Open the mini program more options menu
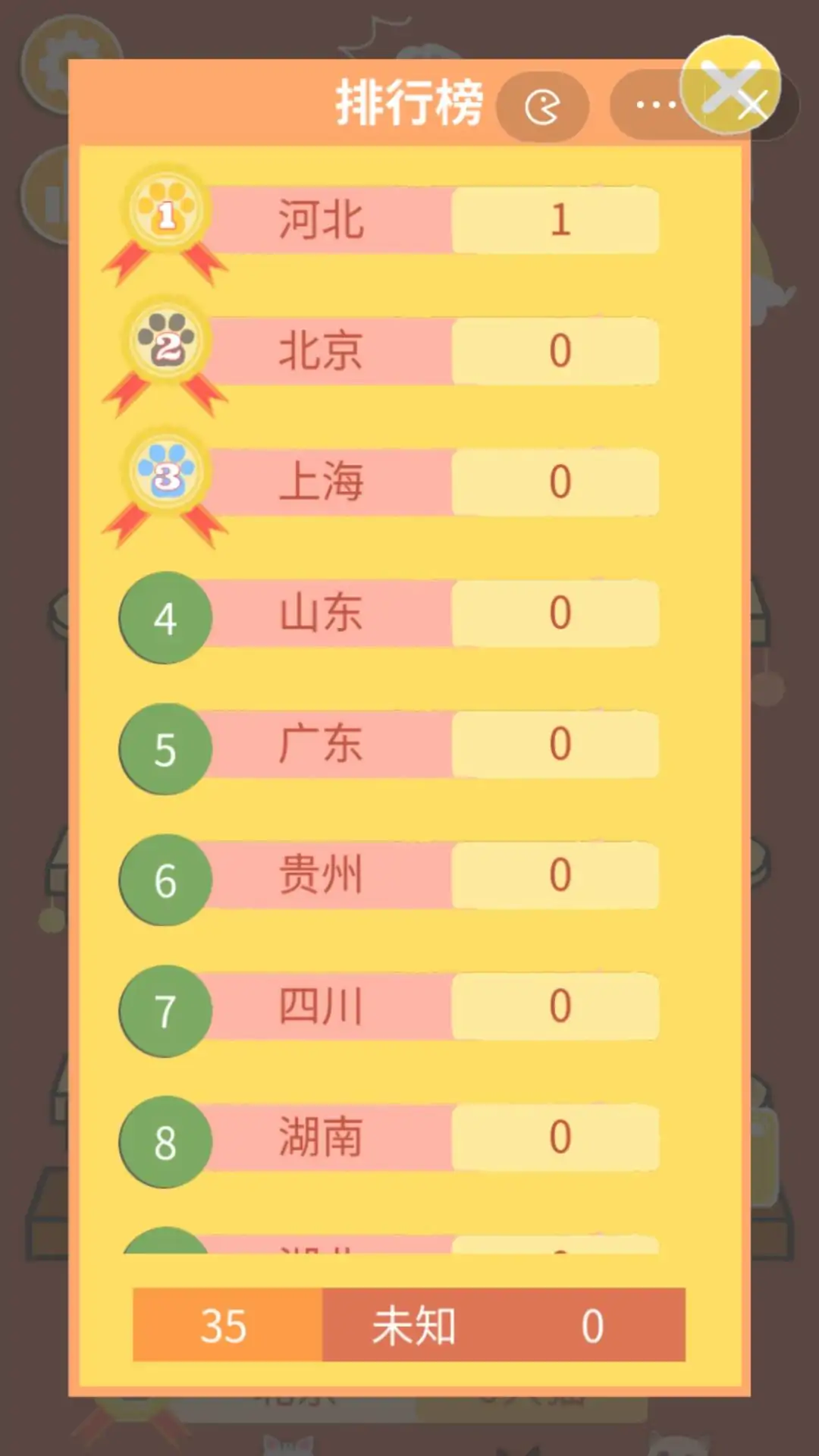This screenshot has height=1456, width=819. click(655, 105)
